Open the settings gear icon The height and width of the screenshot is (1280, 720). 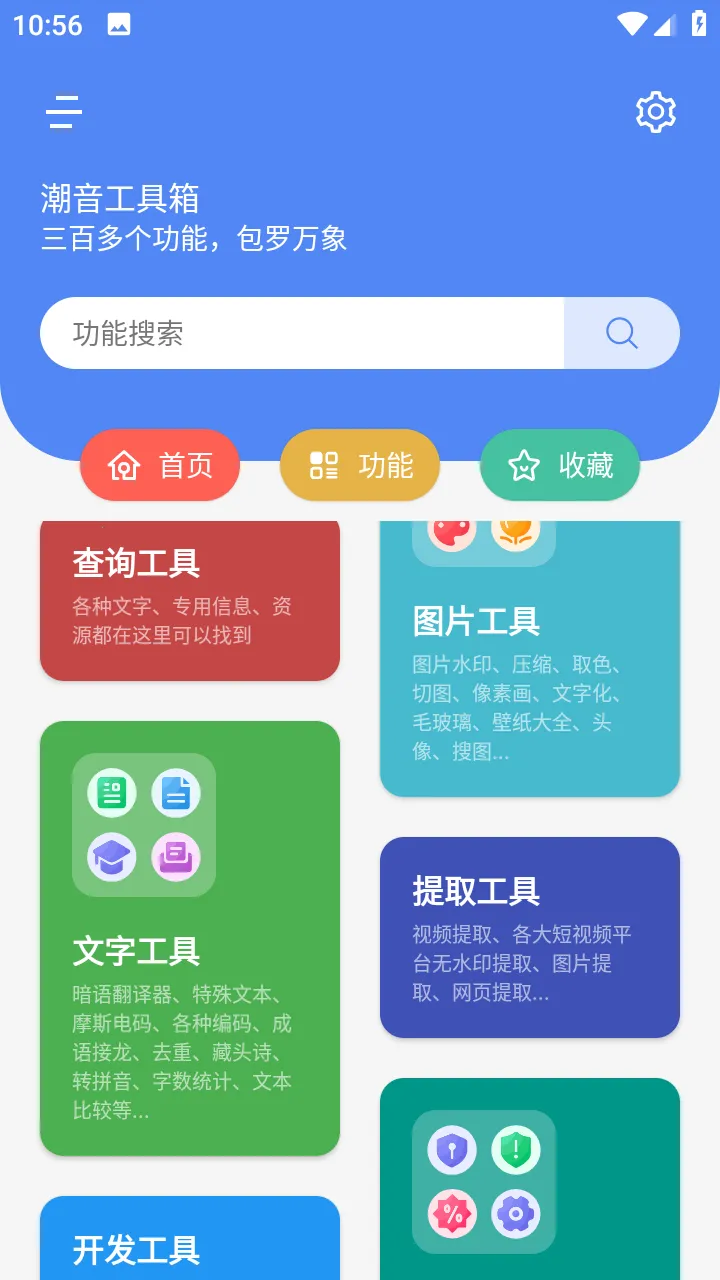(656, 112)
